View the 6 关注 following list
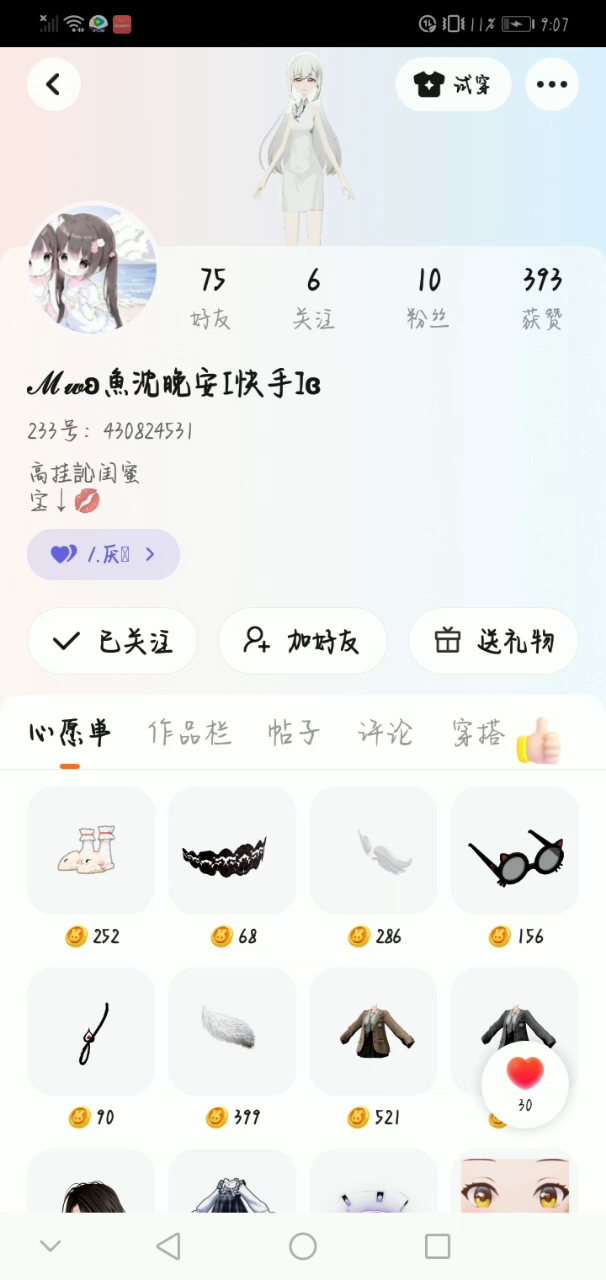The height and width of the screenshot is (1280, 606). click(x=313, y=297)
